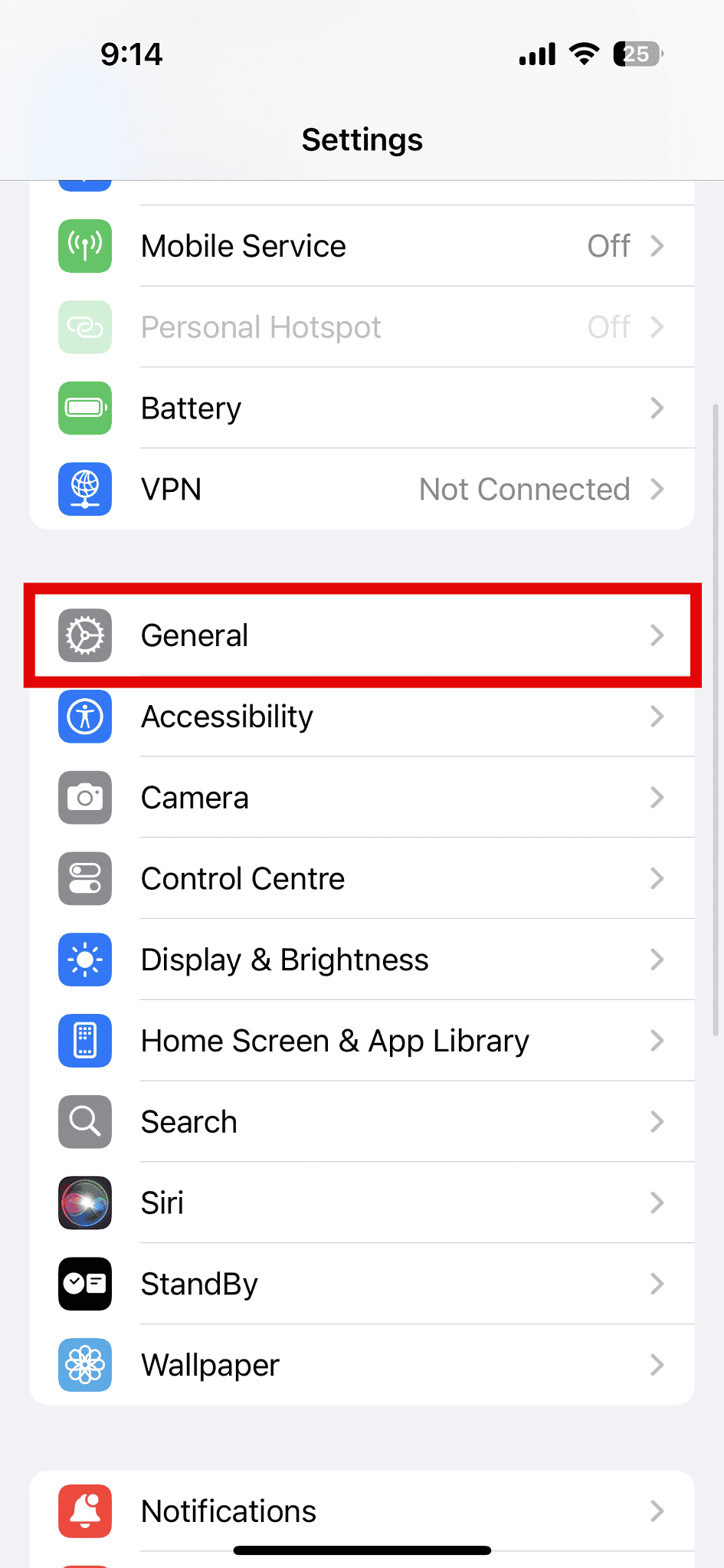Select the green Battery icon

84,408
